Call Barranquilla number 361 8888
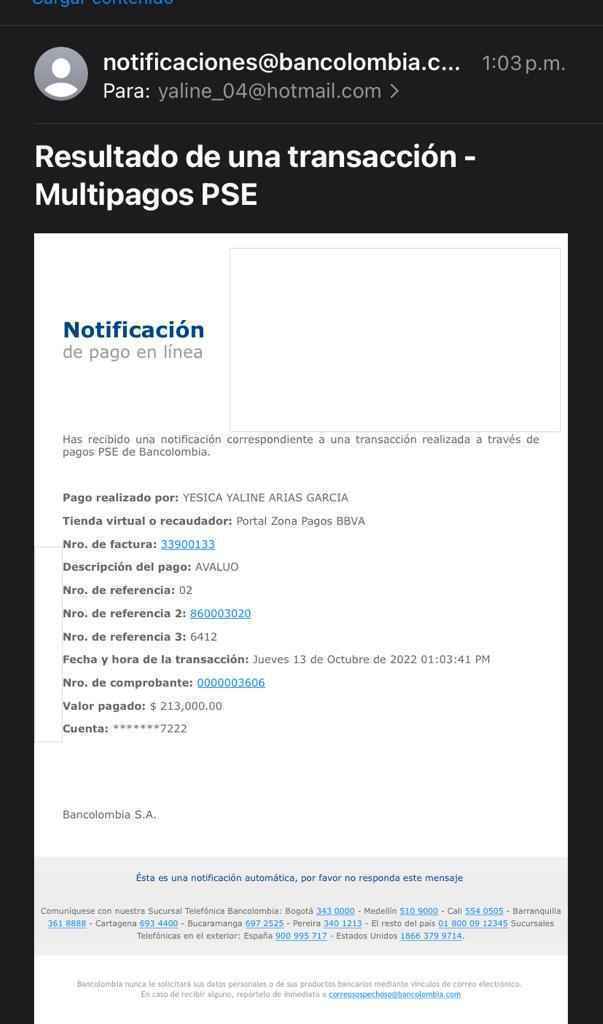The image size is (603, 1024). (67, 923)
